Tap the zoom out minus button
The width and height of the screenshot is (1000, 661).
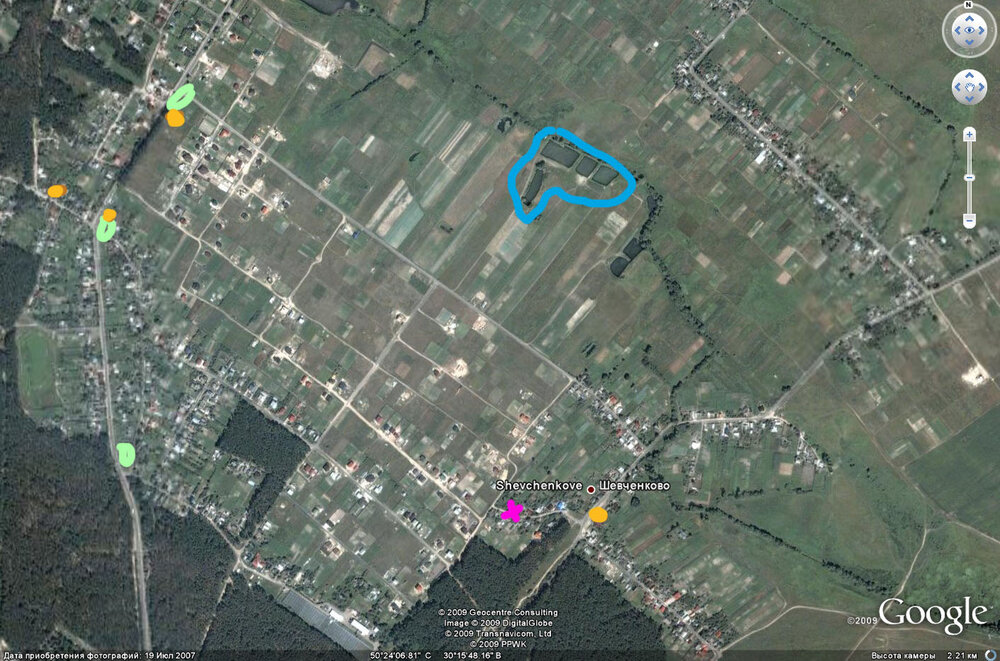click(x=969, y=220)
